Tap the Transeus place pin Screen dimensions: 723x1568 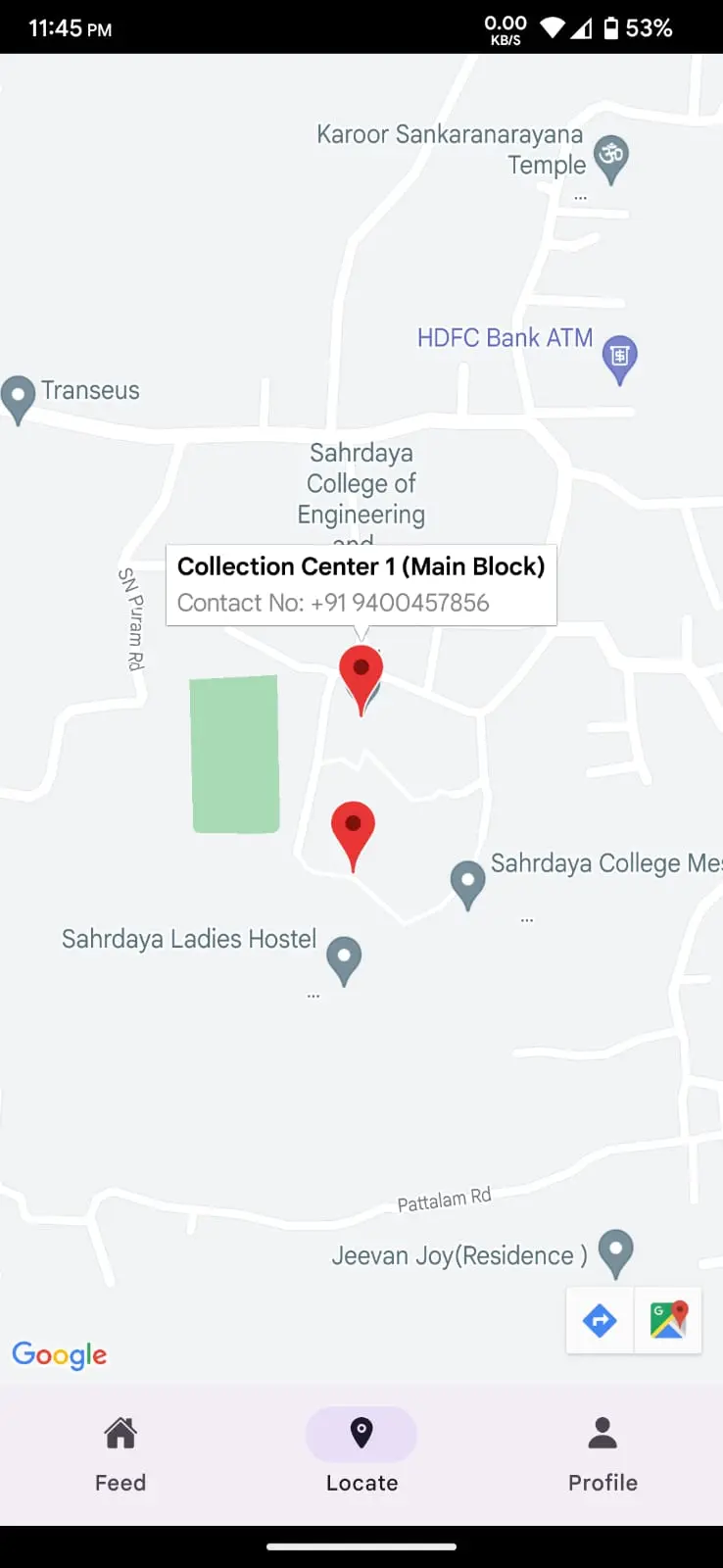(18, 396)
